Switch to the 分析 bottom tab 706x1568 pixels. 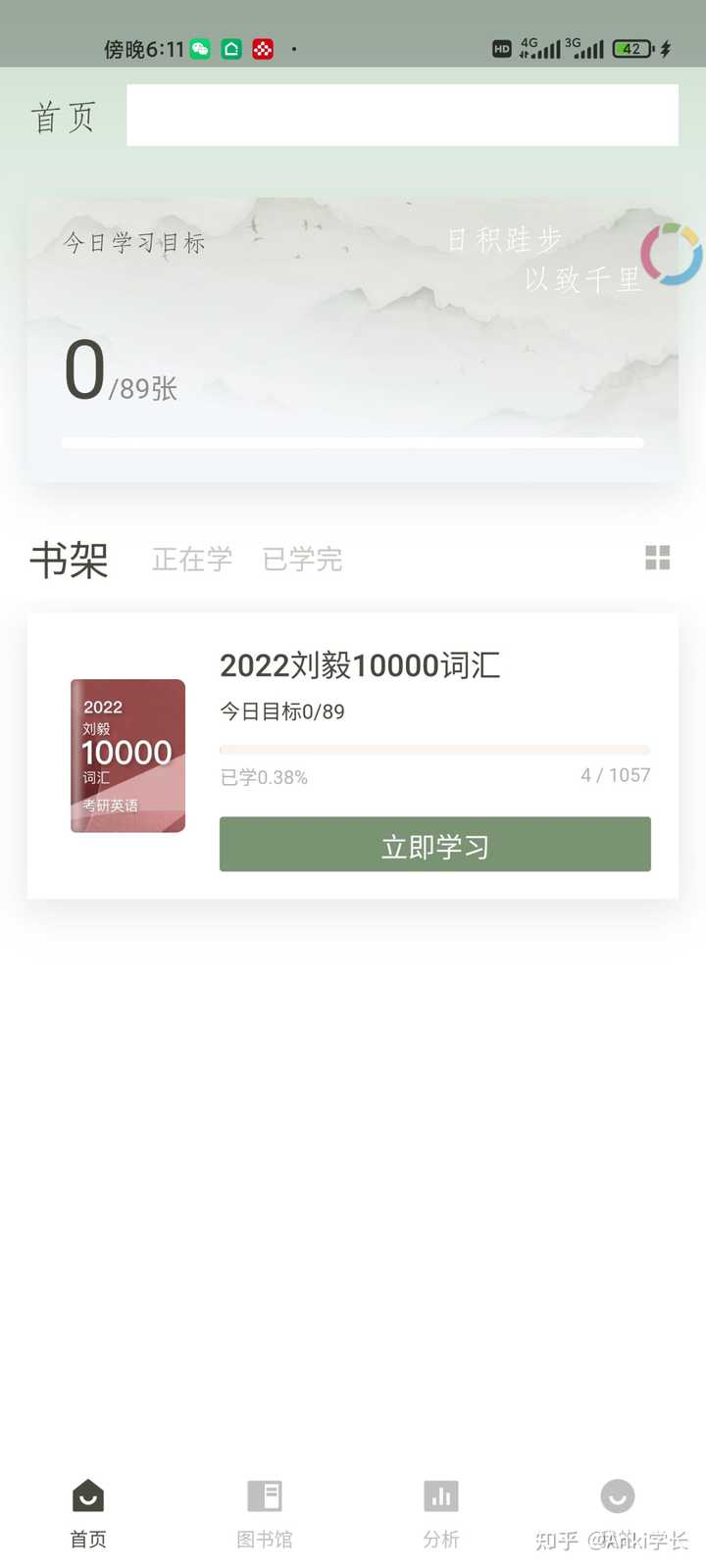pos(441,1513)
